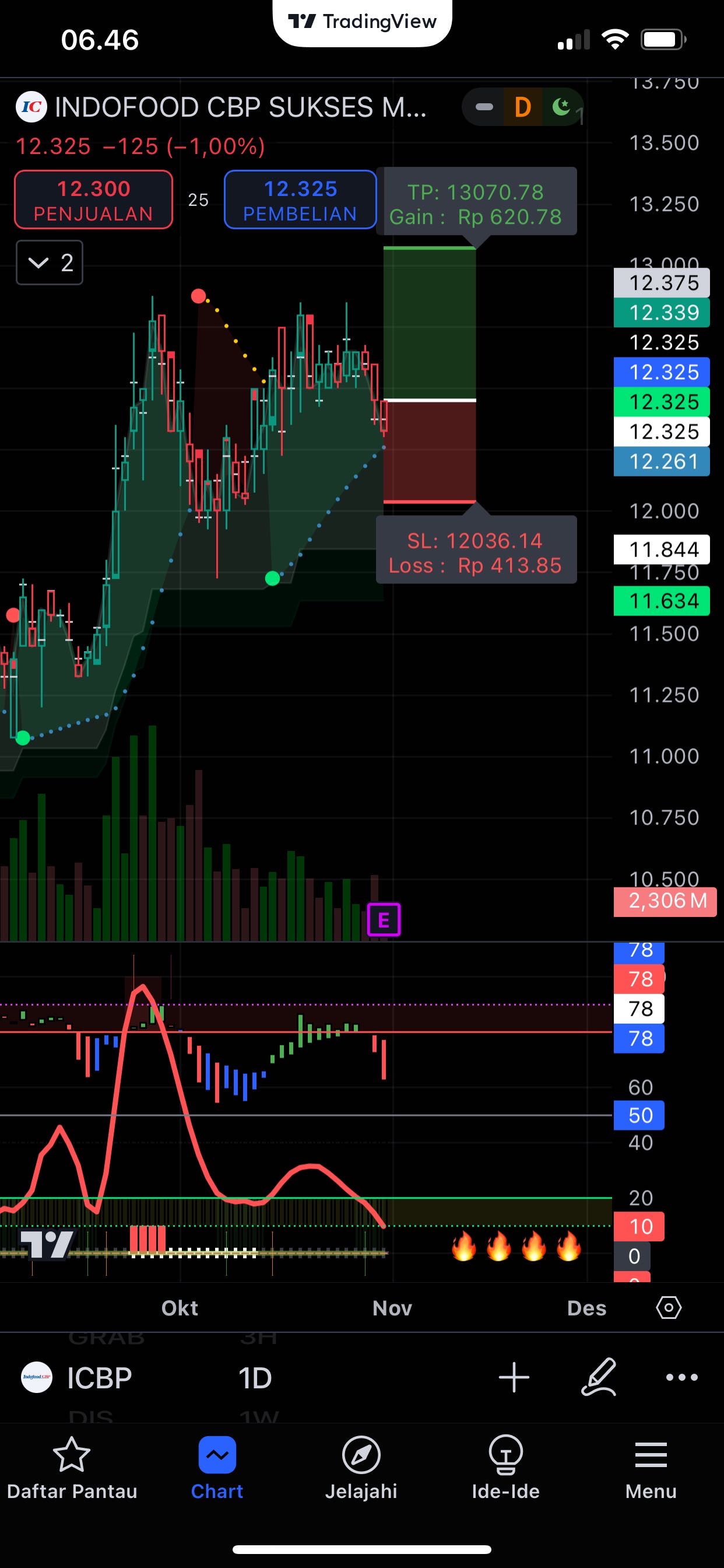Tap the PENJUALAN sell button at 12.300
Image resolution: width=724 pixels, height=1568 pixels.
coord(94,199)
